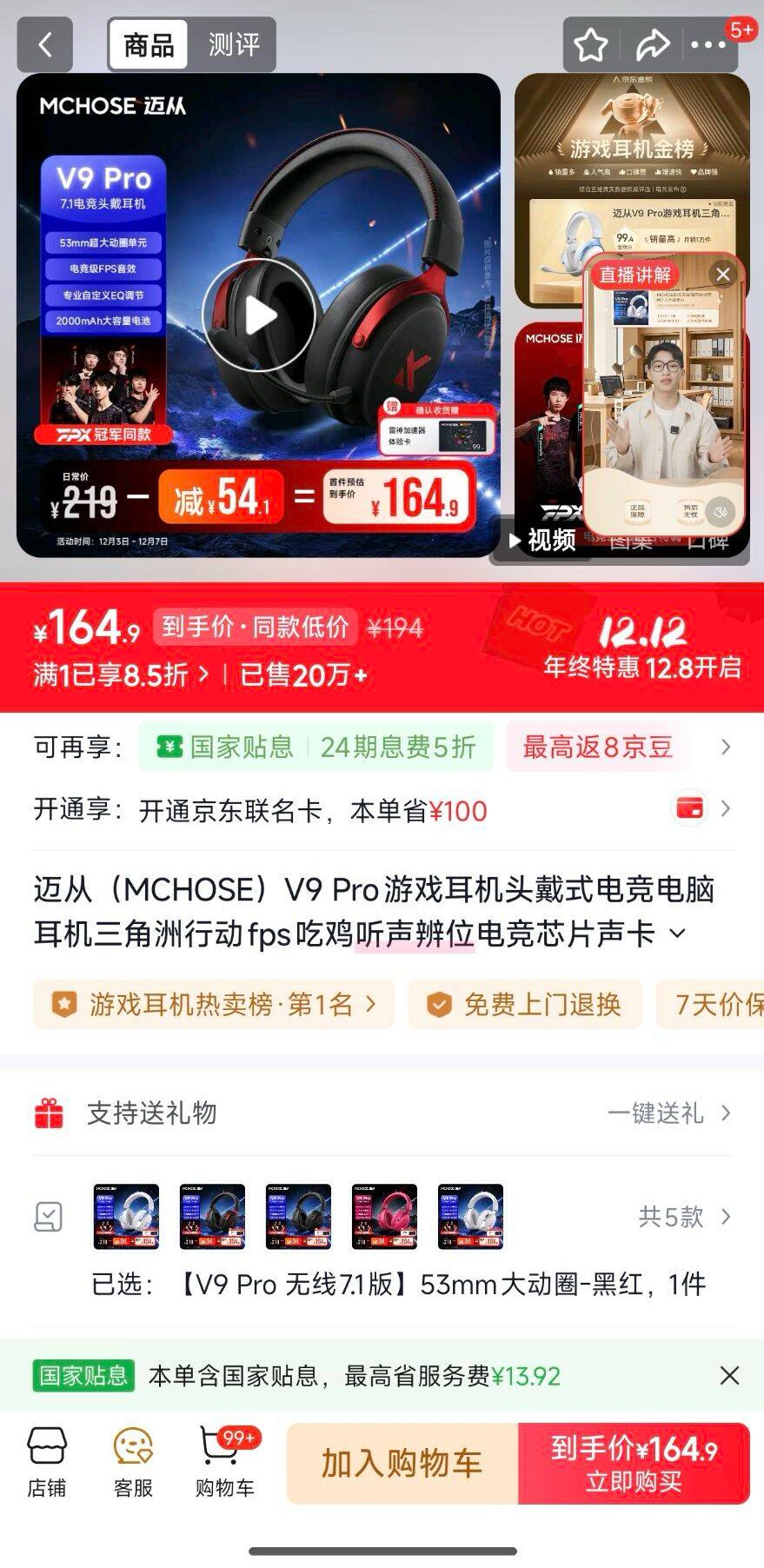
Task: Mute the live stream preview
Action: point(719,512)
